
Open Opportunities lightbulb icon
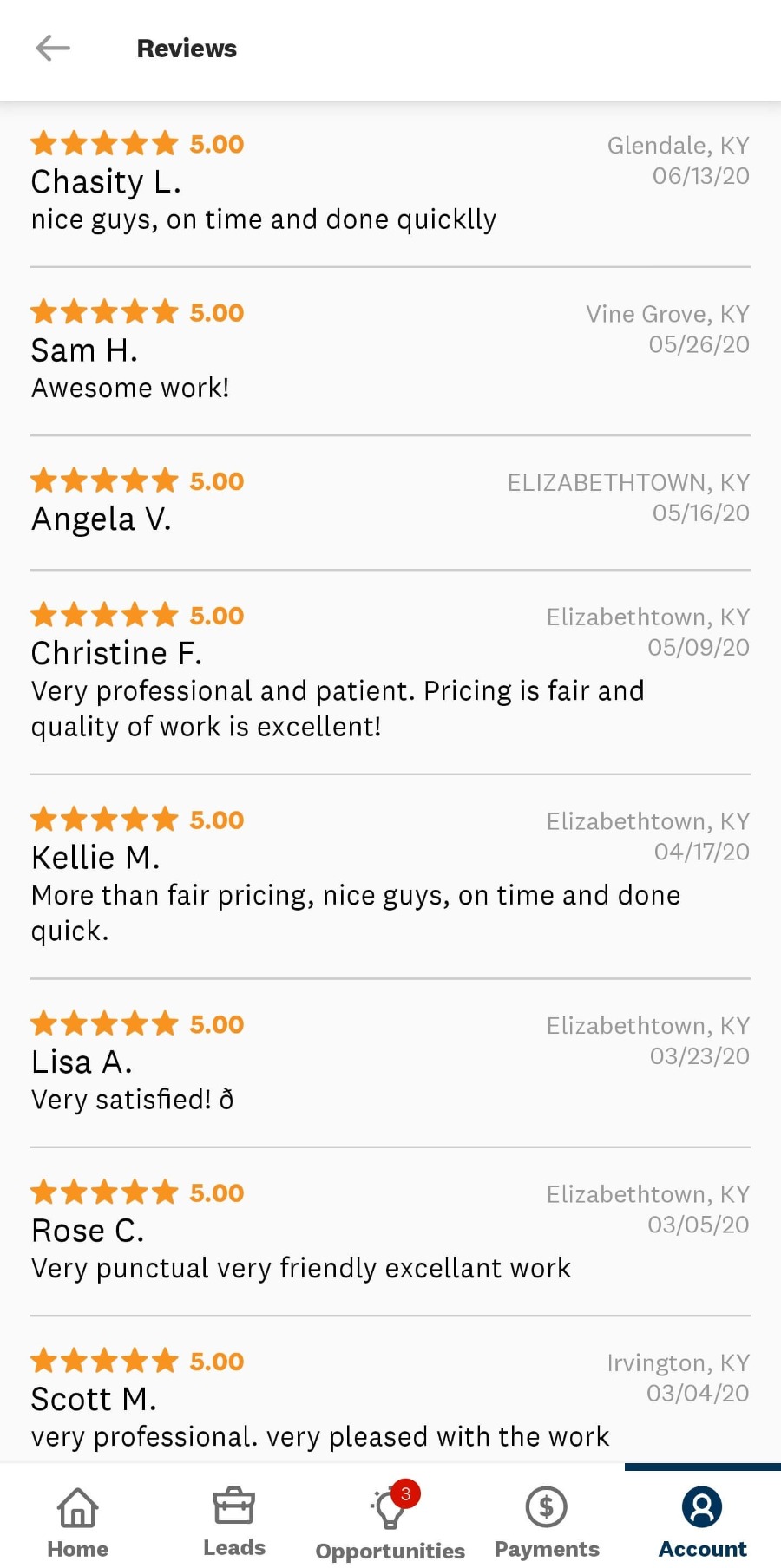pos(388,1507)
